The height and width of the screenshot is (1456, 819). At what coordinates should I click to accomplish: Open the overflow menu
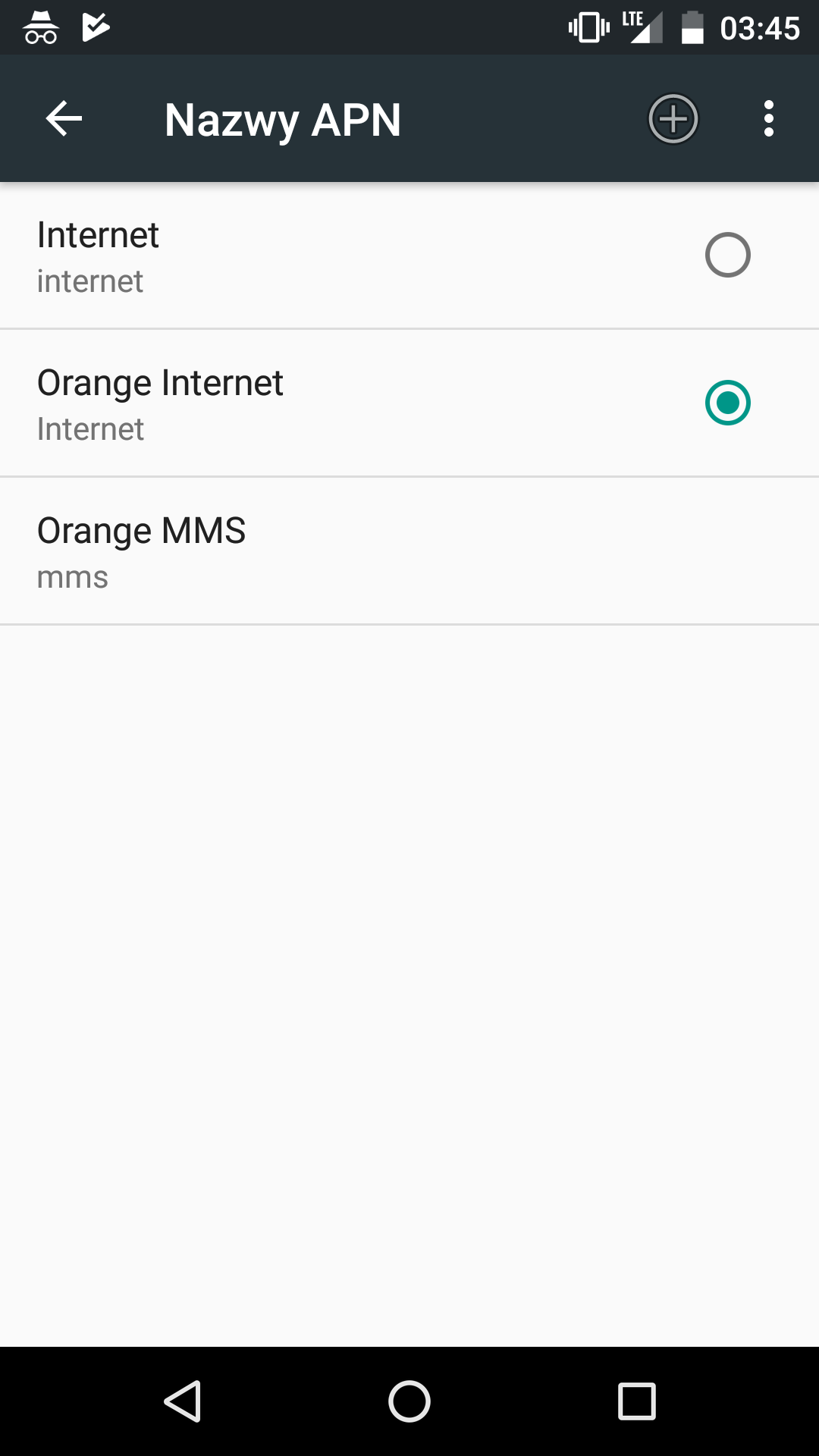tap(768, 119)
